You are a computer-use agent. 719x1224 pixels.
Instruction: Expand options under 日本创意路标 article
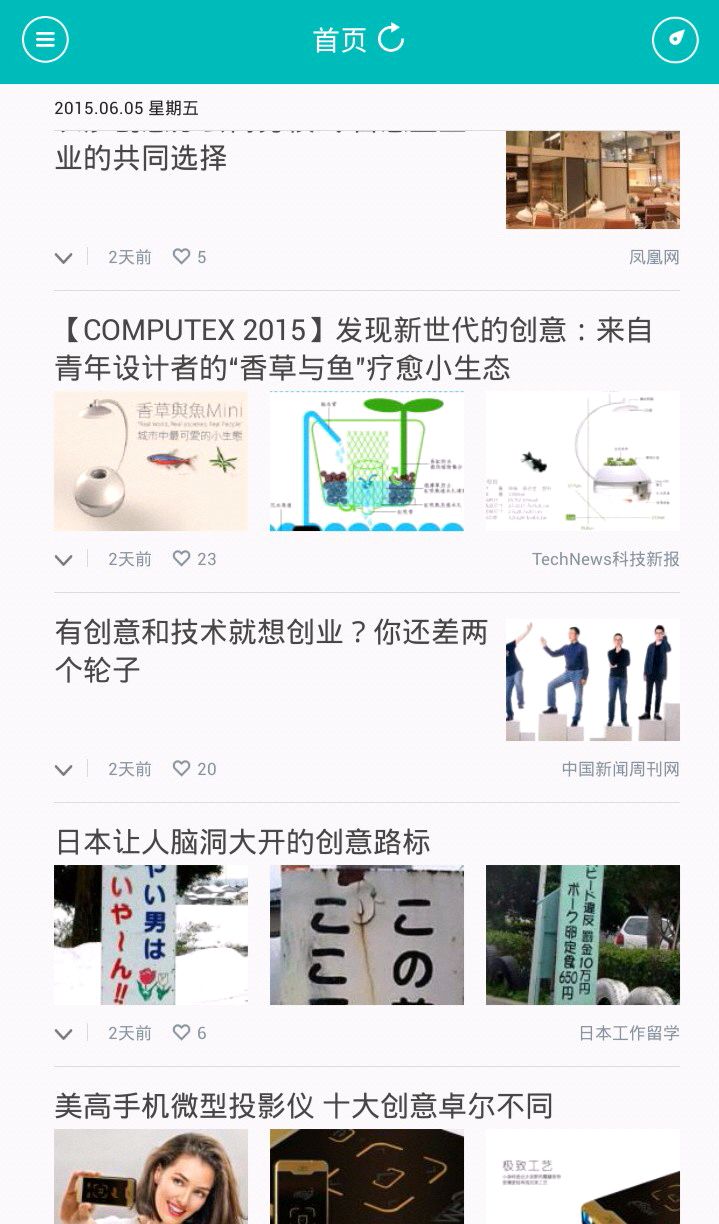[x=64, y=1033]
